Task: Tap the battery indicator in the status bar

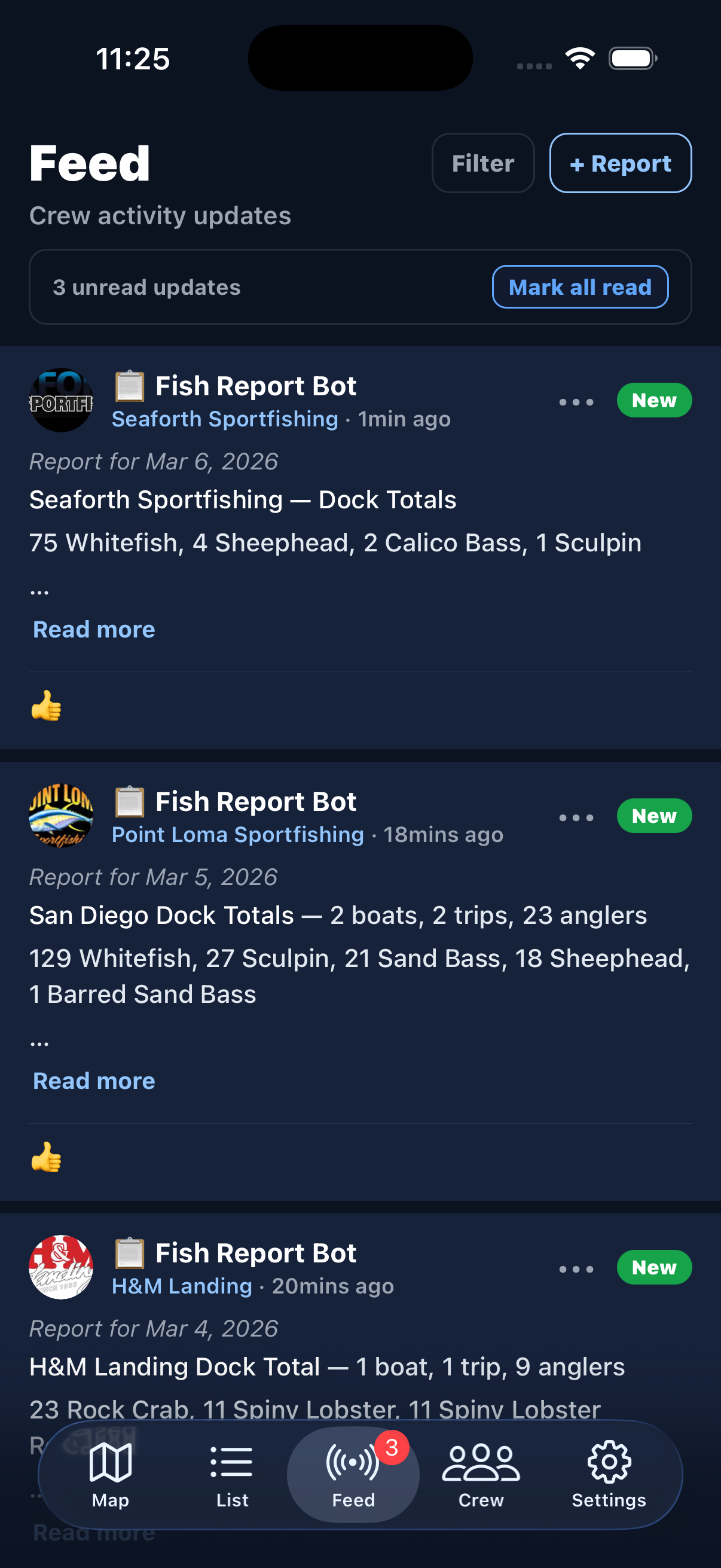Action: click(x=631, y=58)
